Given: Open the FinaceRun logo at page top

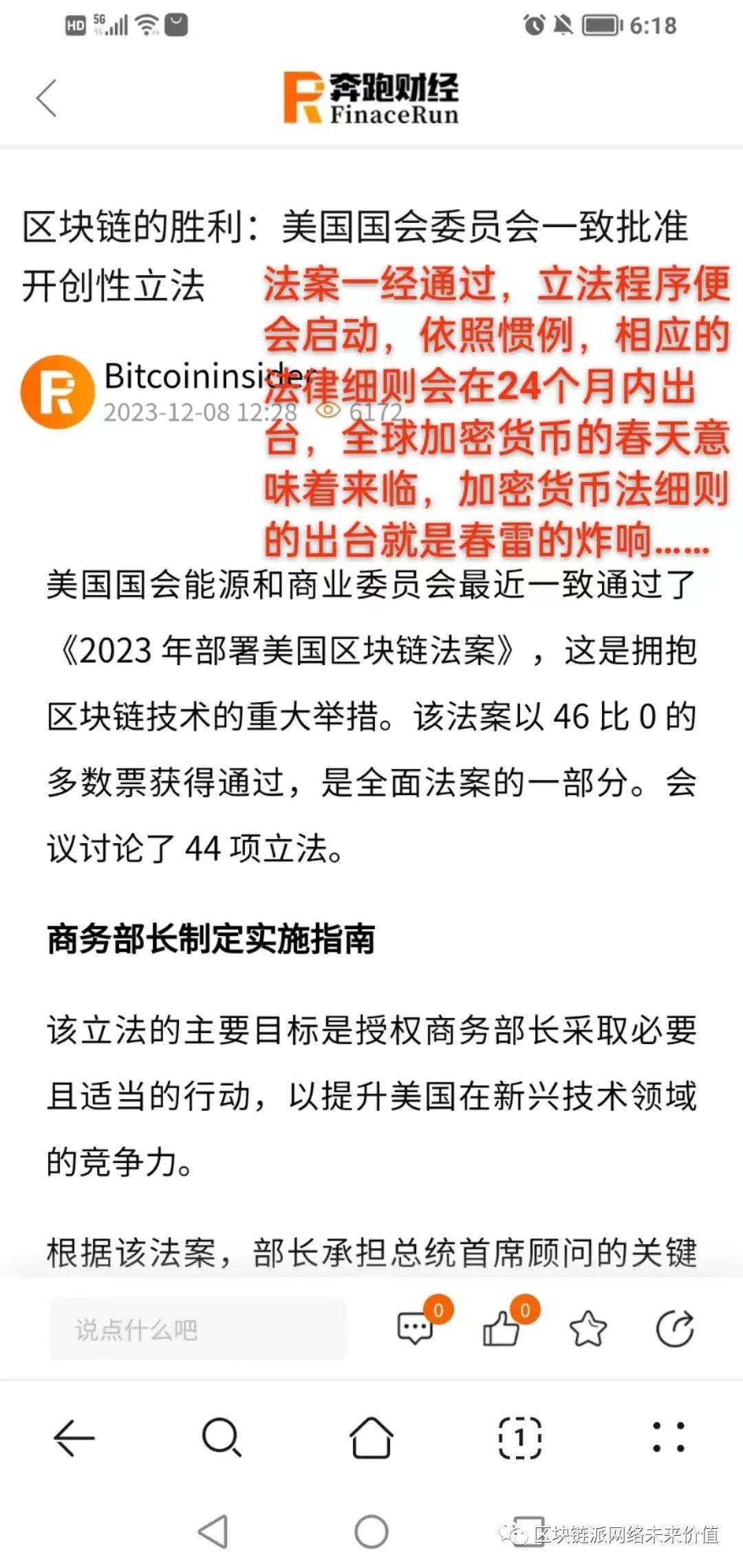Looking at the screenshot, I should pos(371,96).
